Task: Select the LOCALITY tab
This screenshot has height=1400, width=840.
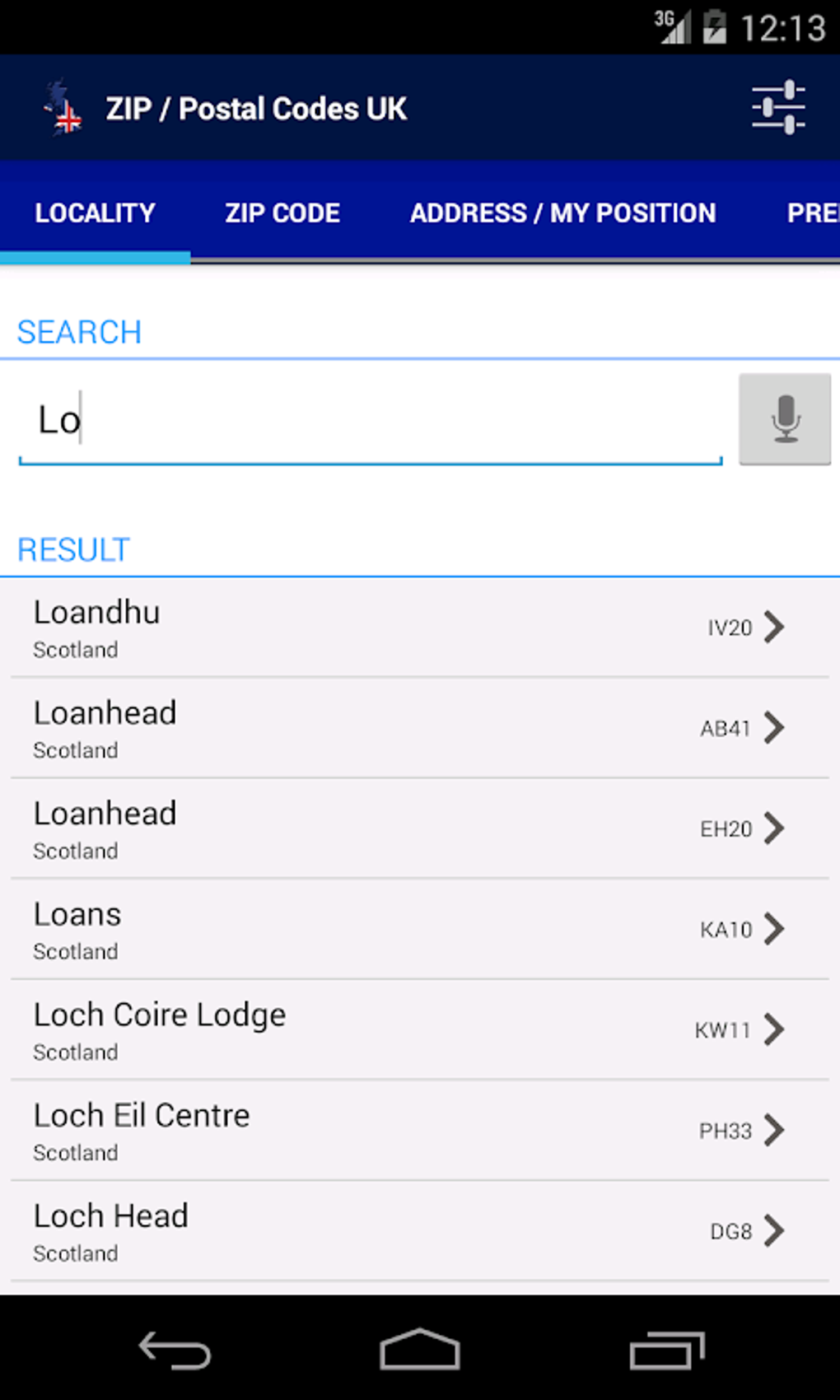Action: point(94,212)
